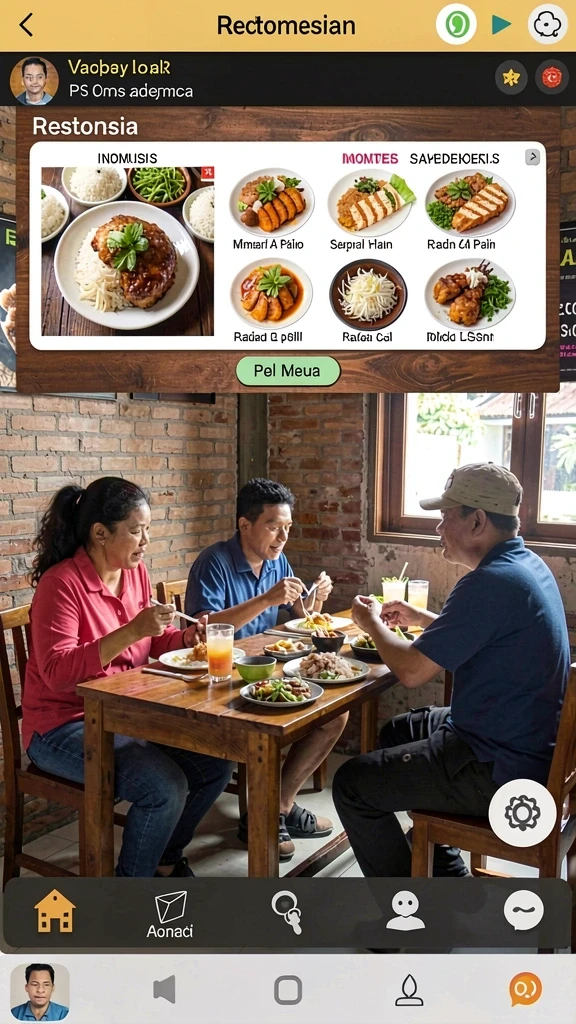Select the Serpial Hain dish
The image size is (576, 1024).
(x=371, y=209)
